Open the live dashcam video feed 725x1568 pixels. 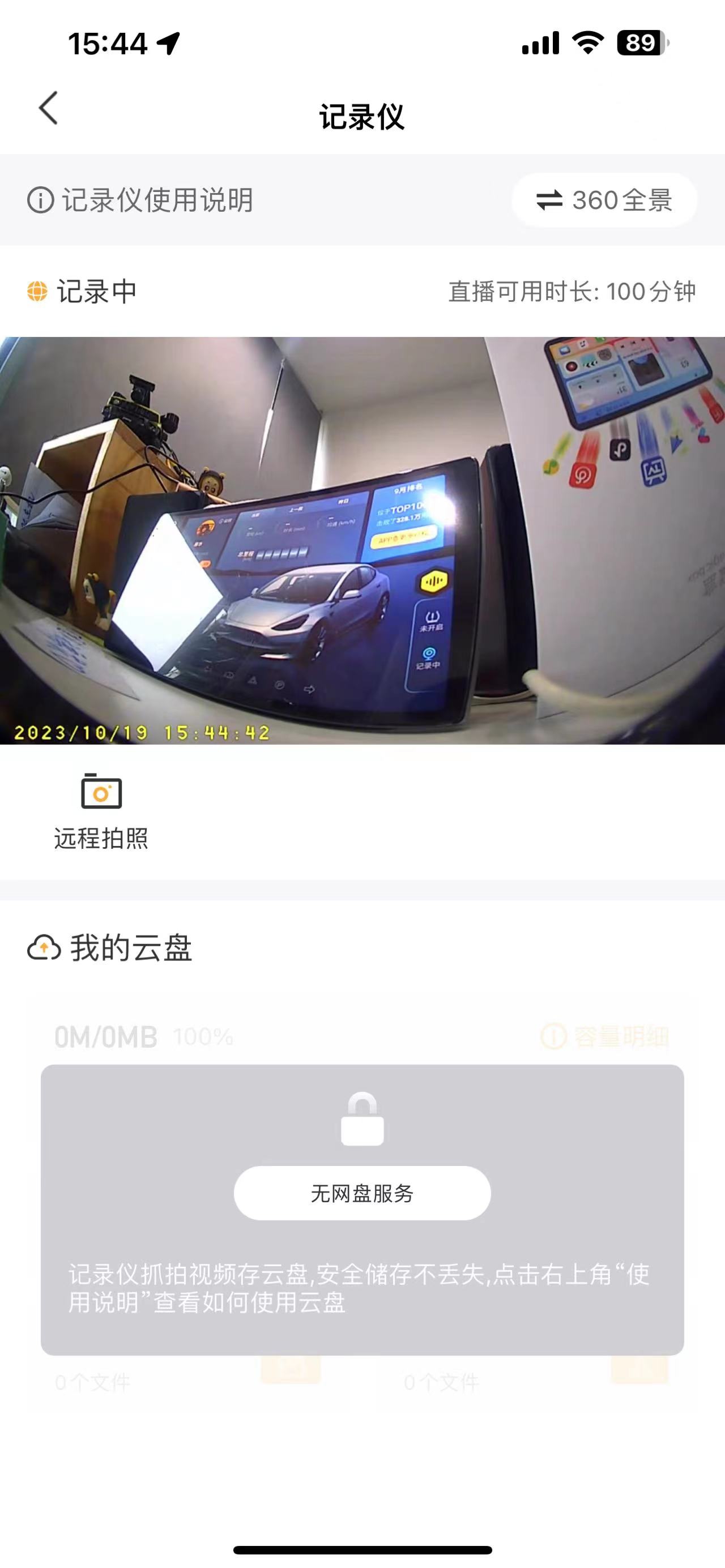coord(362,541)
